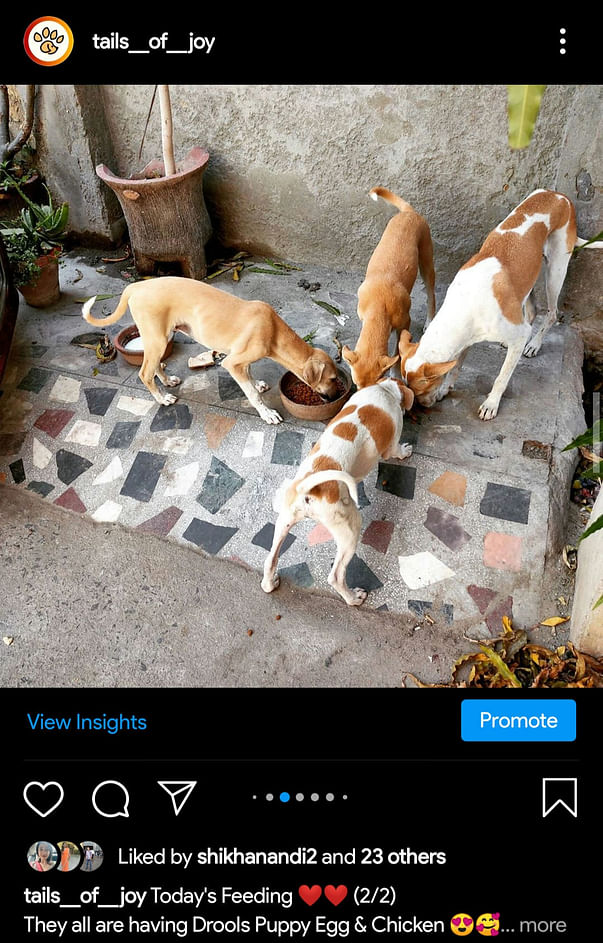Like this post with the heart icon

pyautogui.click(x=43, y=798)
